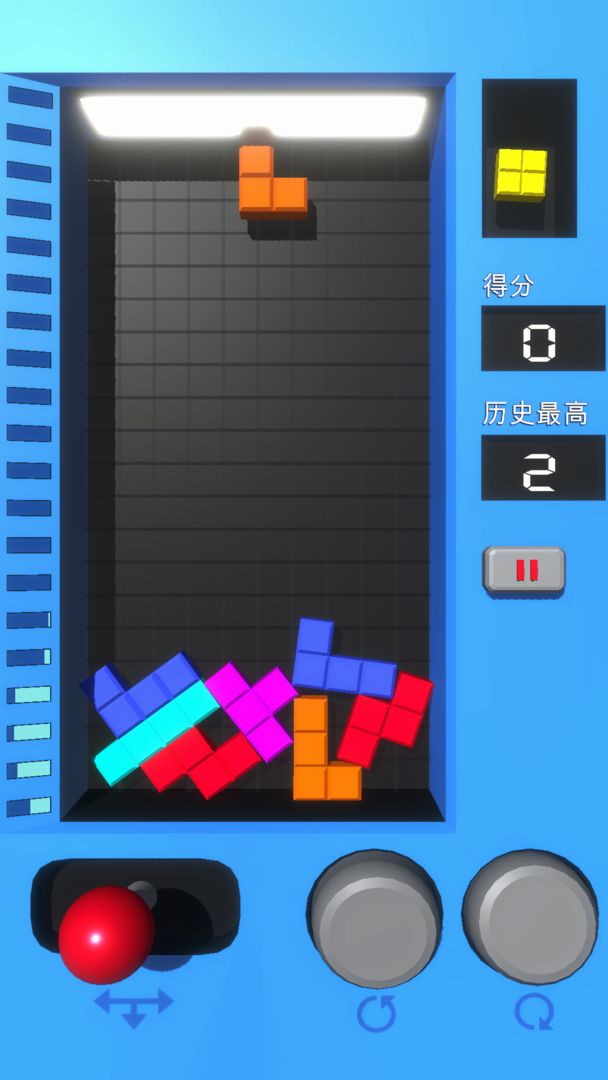The image size is (608, 1080).
Task: Pause the game with the red button
Action: pyautogui.click(x=525, y=571)
